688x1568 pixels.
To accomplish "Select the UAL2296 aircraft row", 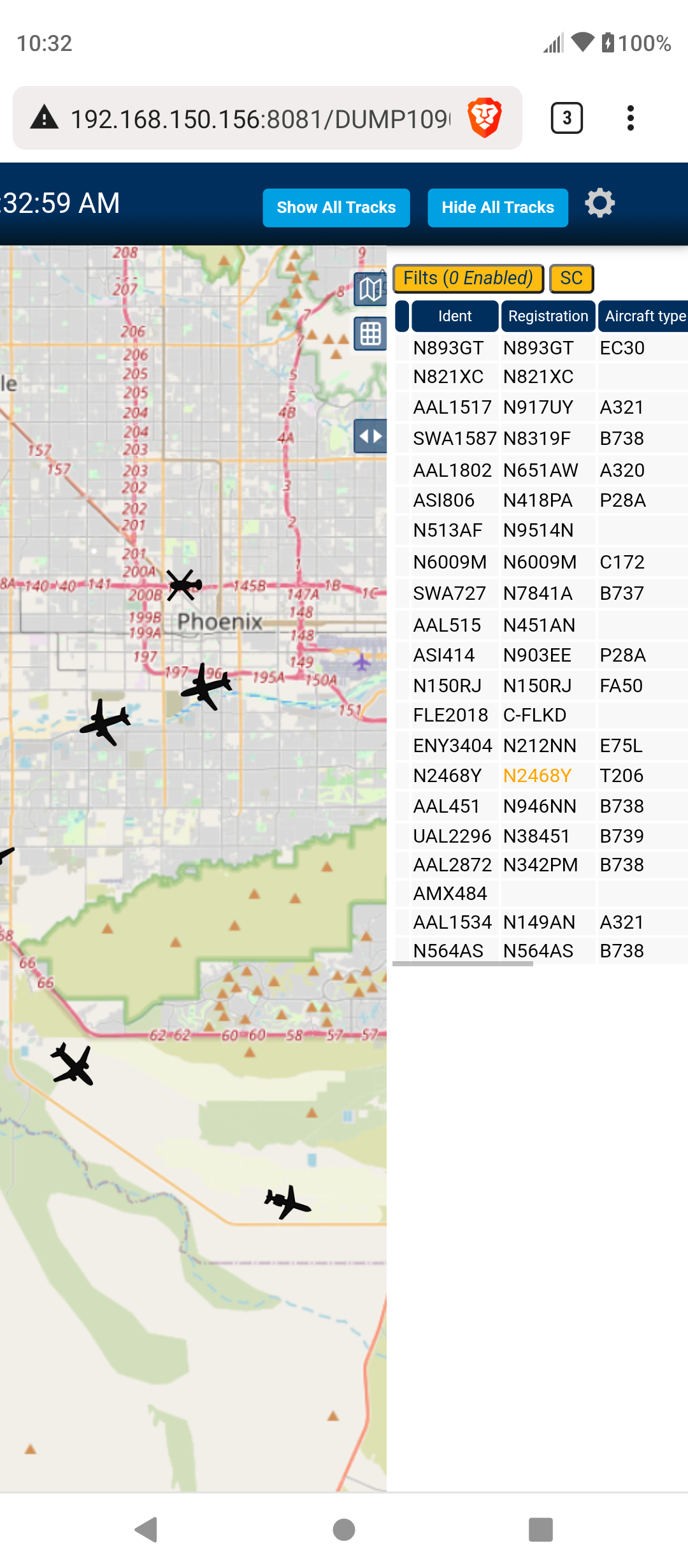I will click(540, 836).
